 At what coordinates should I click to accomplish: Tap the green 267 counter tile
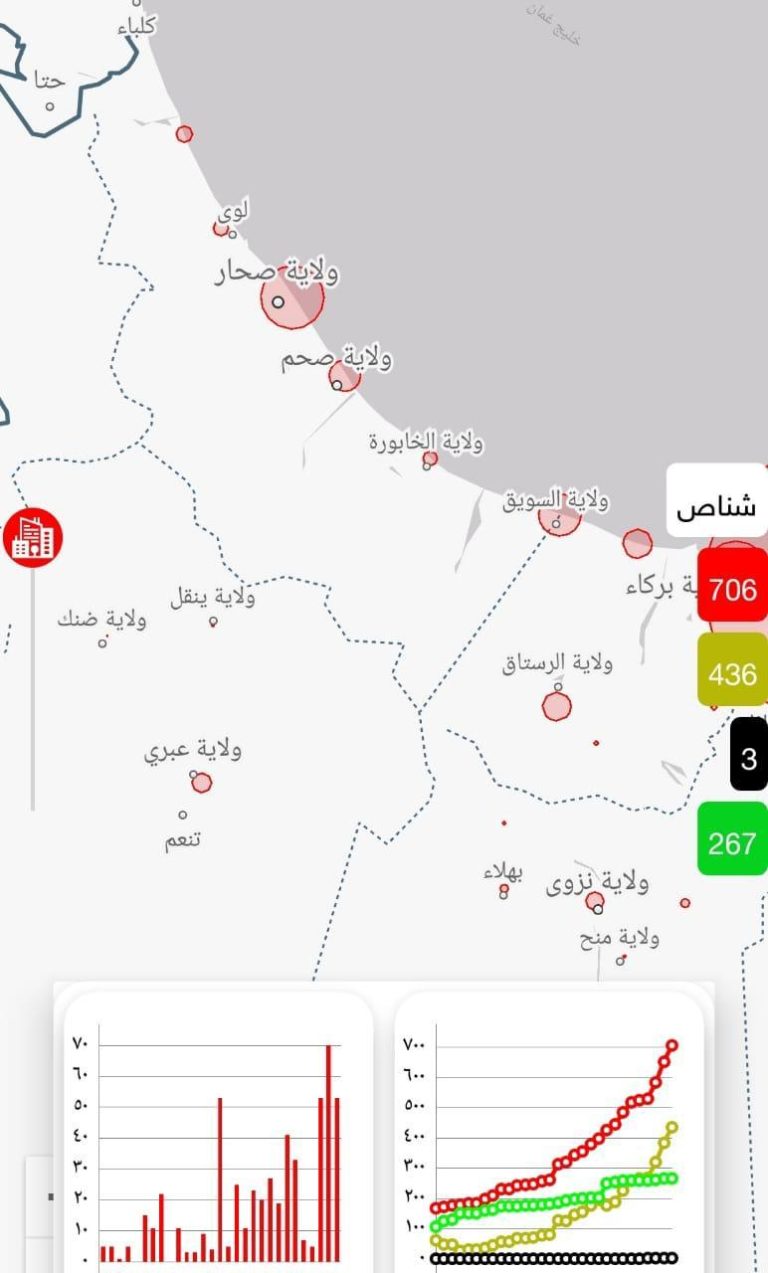[x=732, y=843]
